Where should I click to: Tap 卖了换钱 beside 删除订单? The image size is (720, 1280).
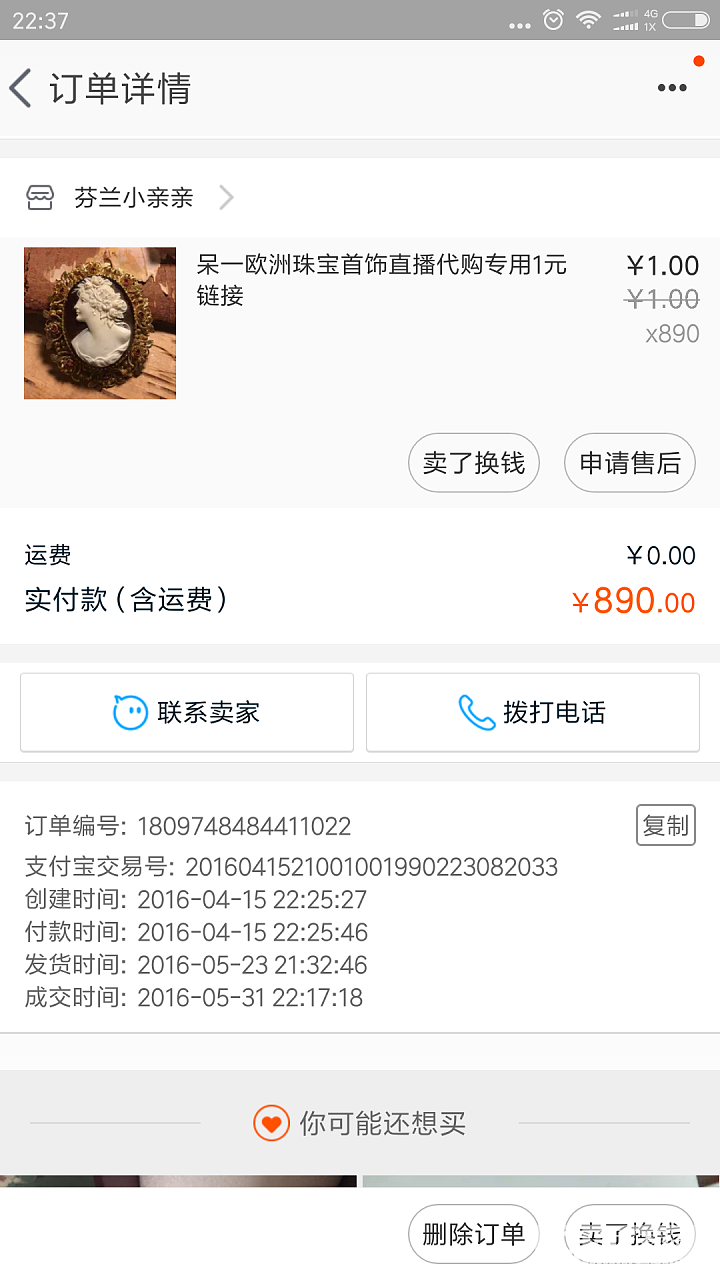[x=630, y=1234]
